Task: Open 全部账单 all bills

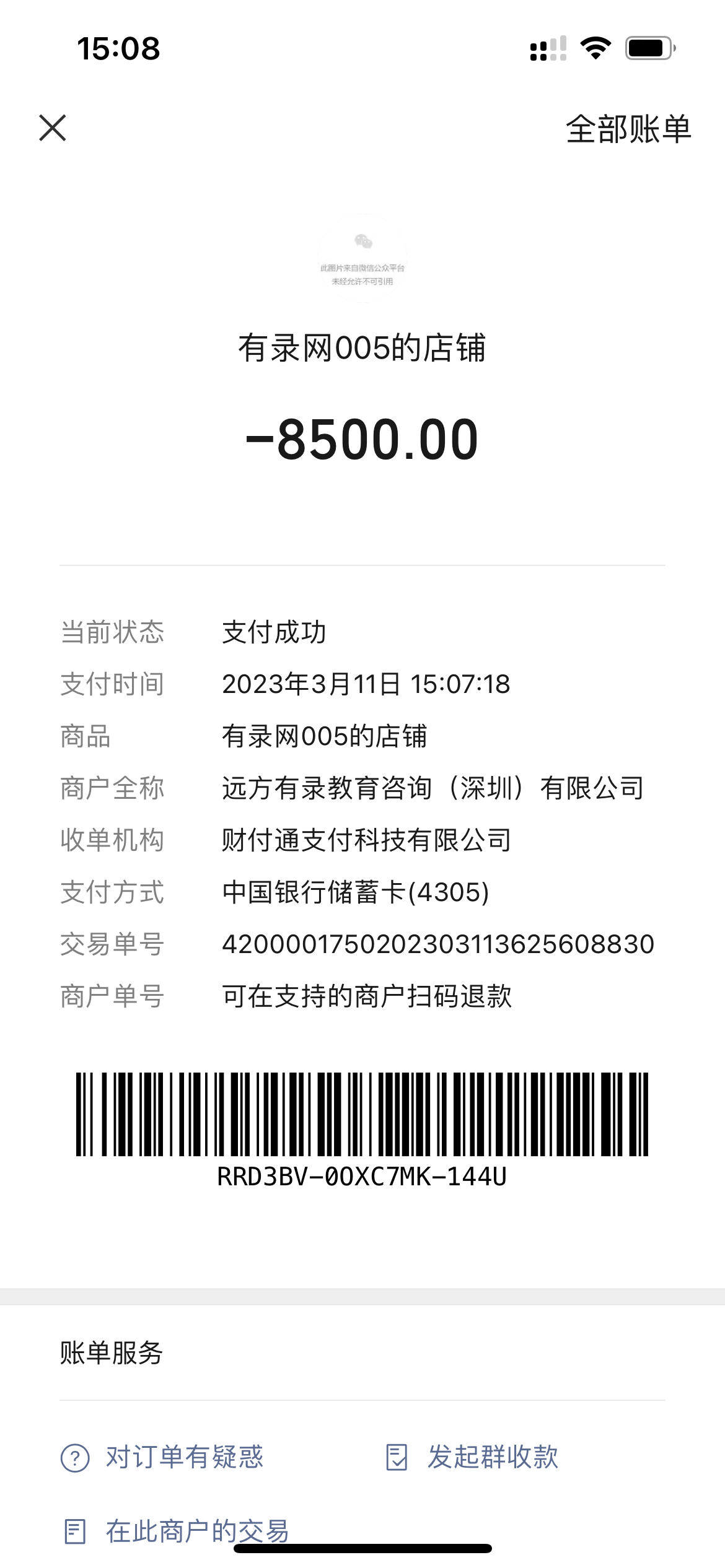Action: [x=628, y=129]
